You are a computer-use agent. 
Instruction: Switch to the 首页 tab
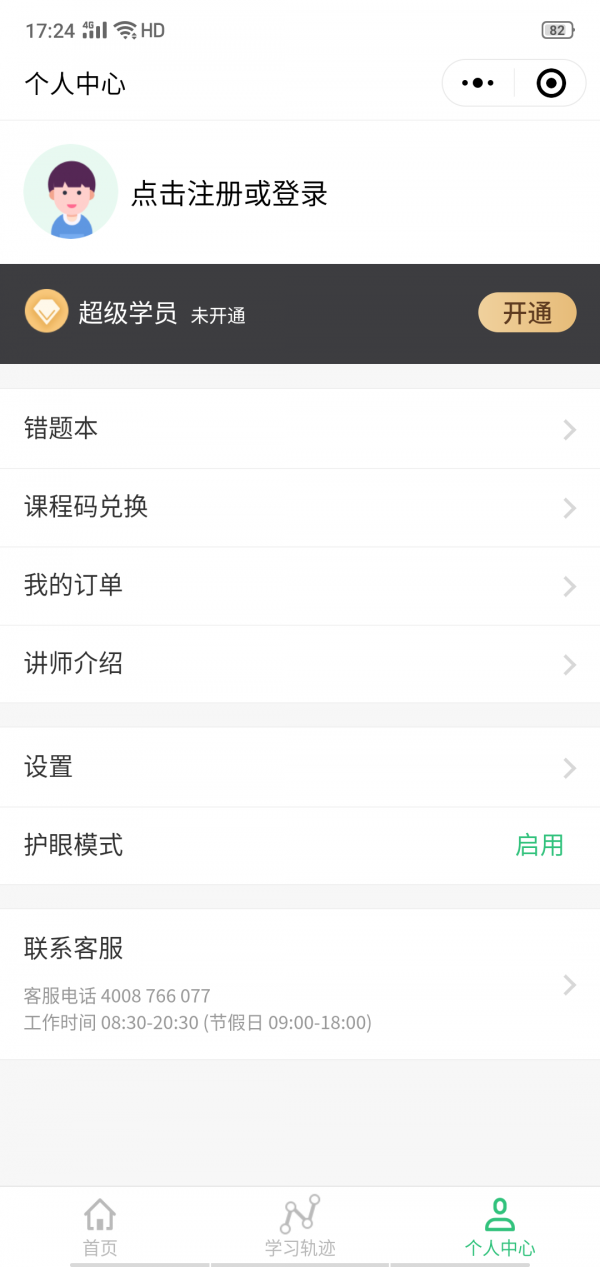pyautogui.click(x=100, y=1226)
